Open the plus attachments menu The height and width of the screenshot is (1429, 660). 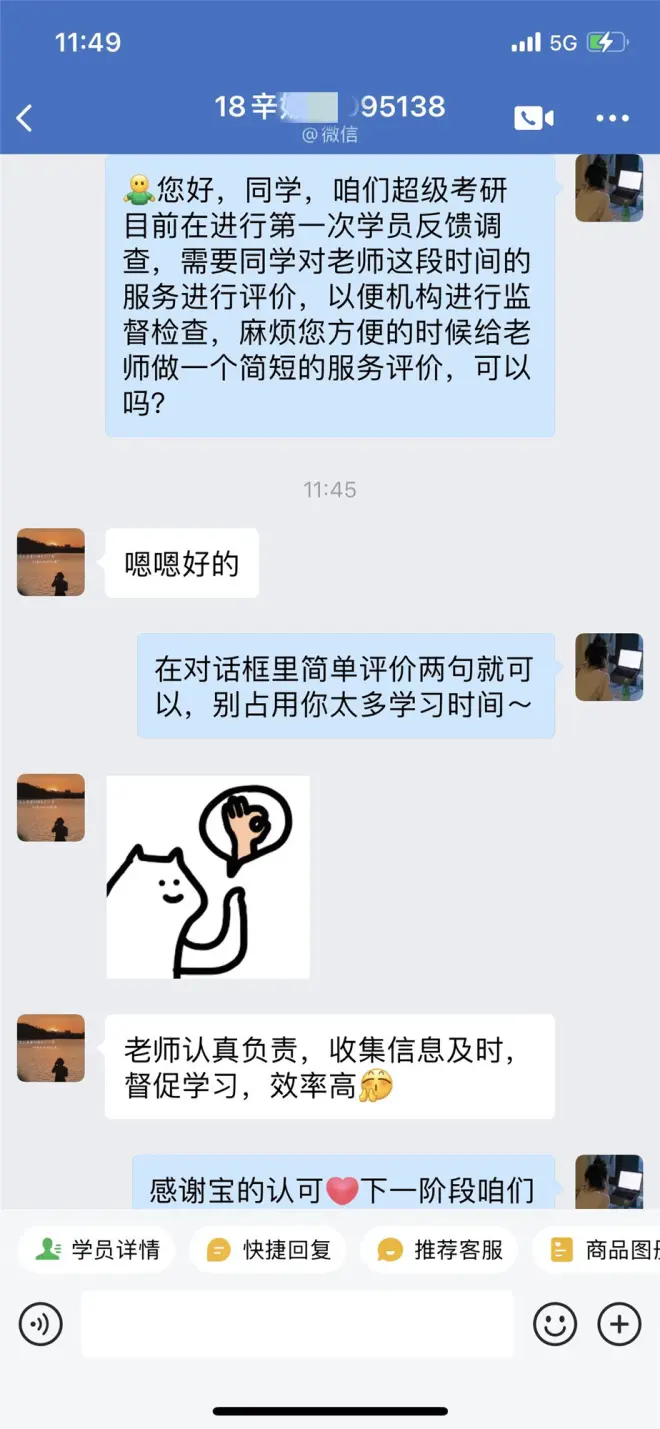coord(619,1325)
